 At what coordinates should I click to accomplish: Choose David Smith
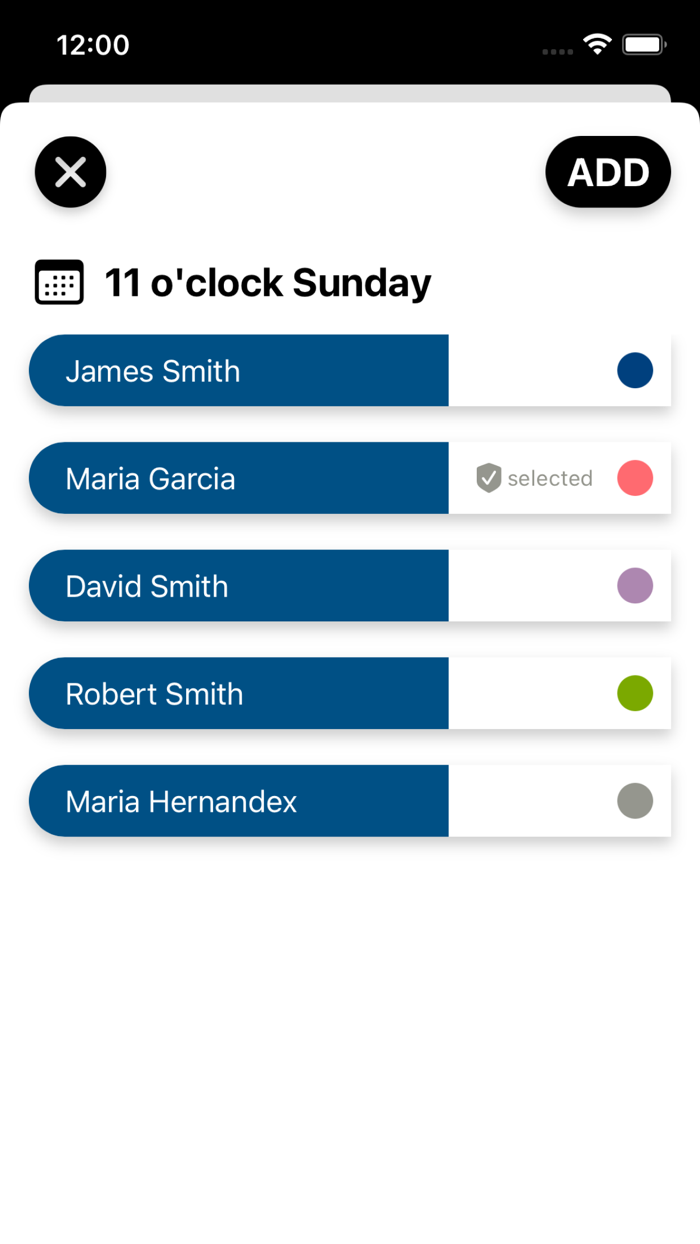point(240,586)
